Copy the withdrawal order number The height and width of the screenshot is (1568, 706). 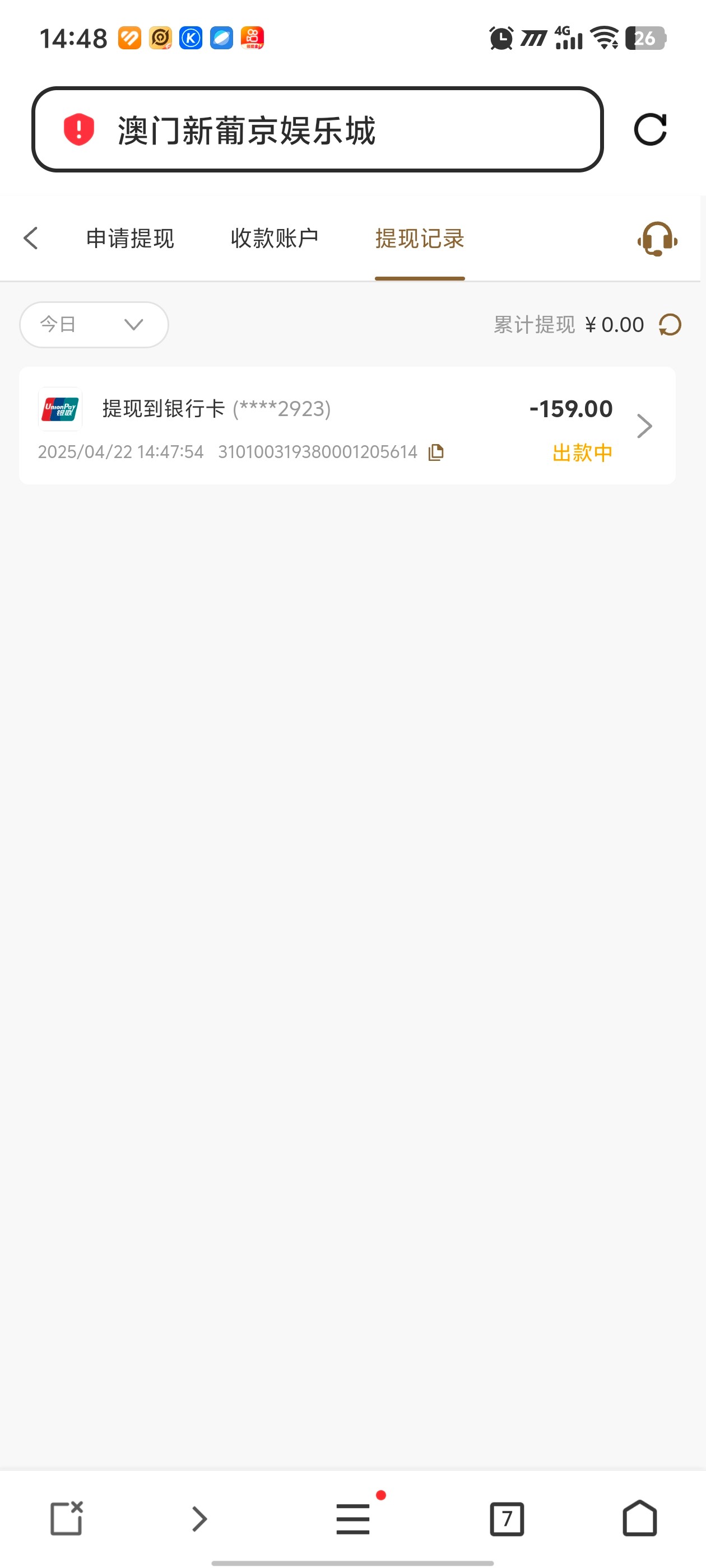click(435, 452)
